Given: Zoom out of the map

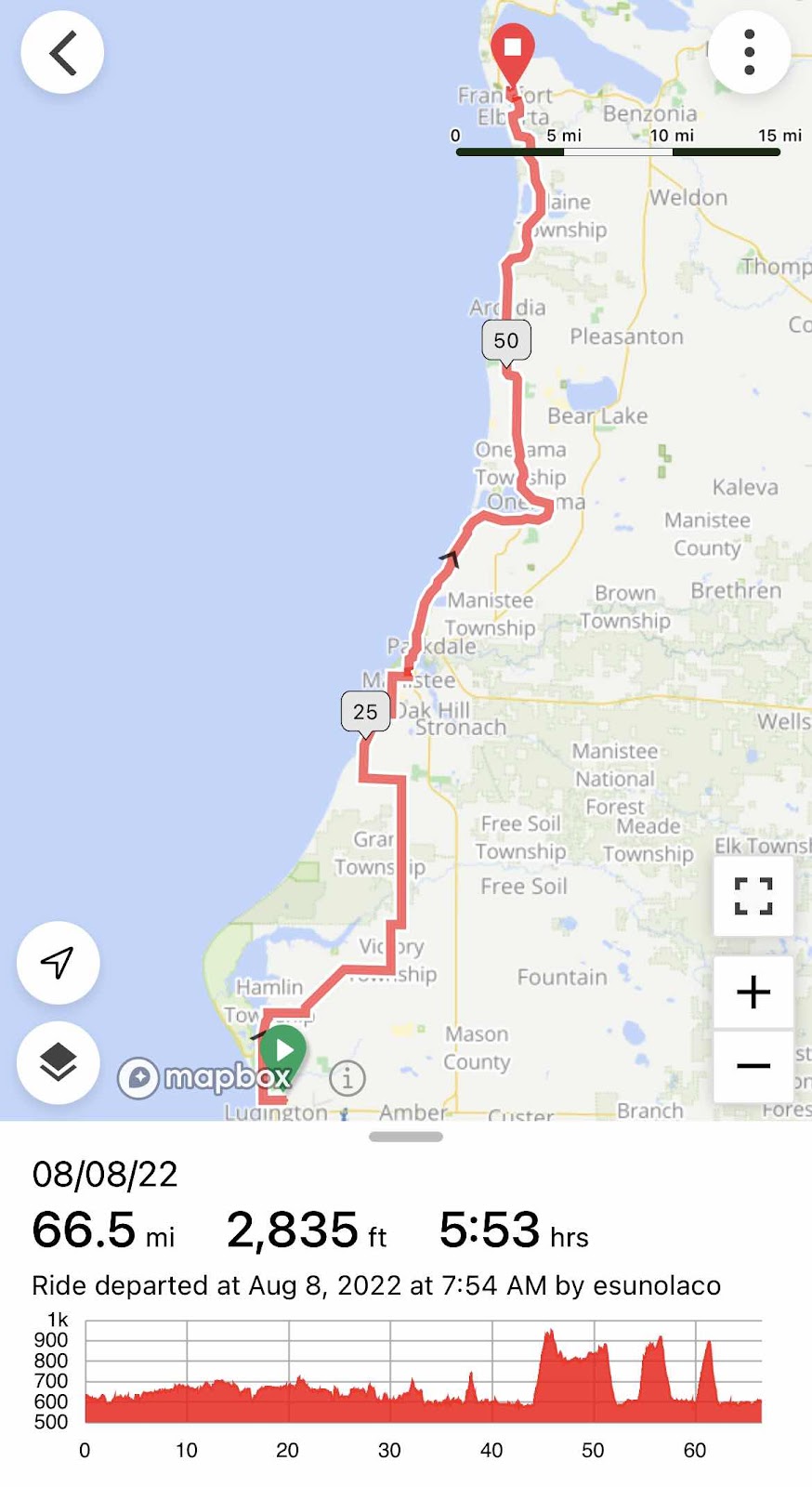Looking at the screenshot, I should click(753, 1065).
